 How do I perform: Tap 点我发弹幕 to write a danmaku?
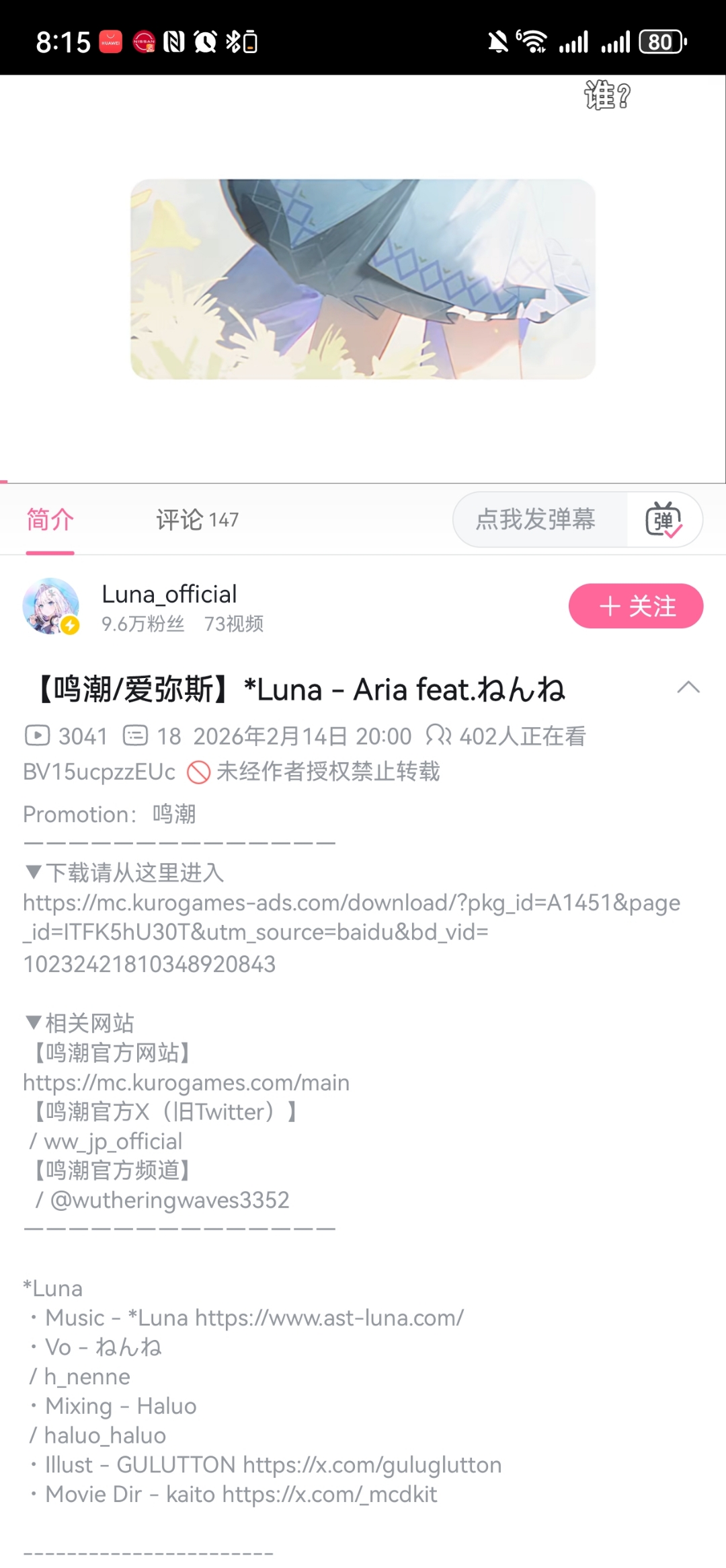coord(536,519)
